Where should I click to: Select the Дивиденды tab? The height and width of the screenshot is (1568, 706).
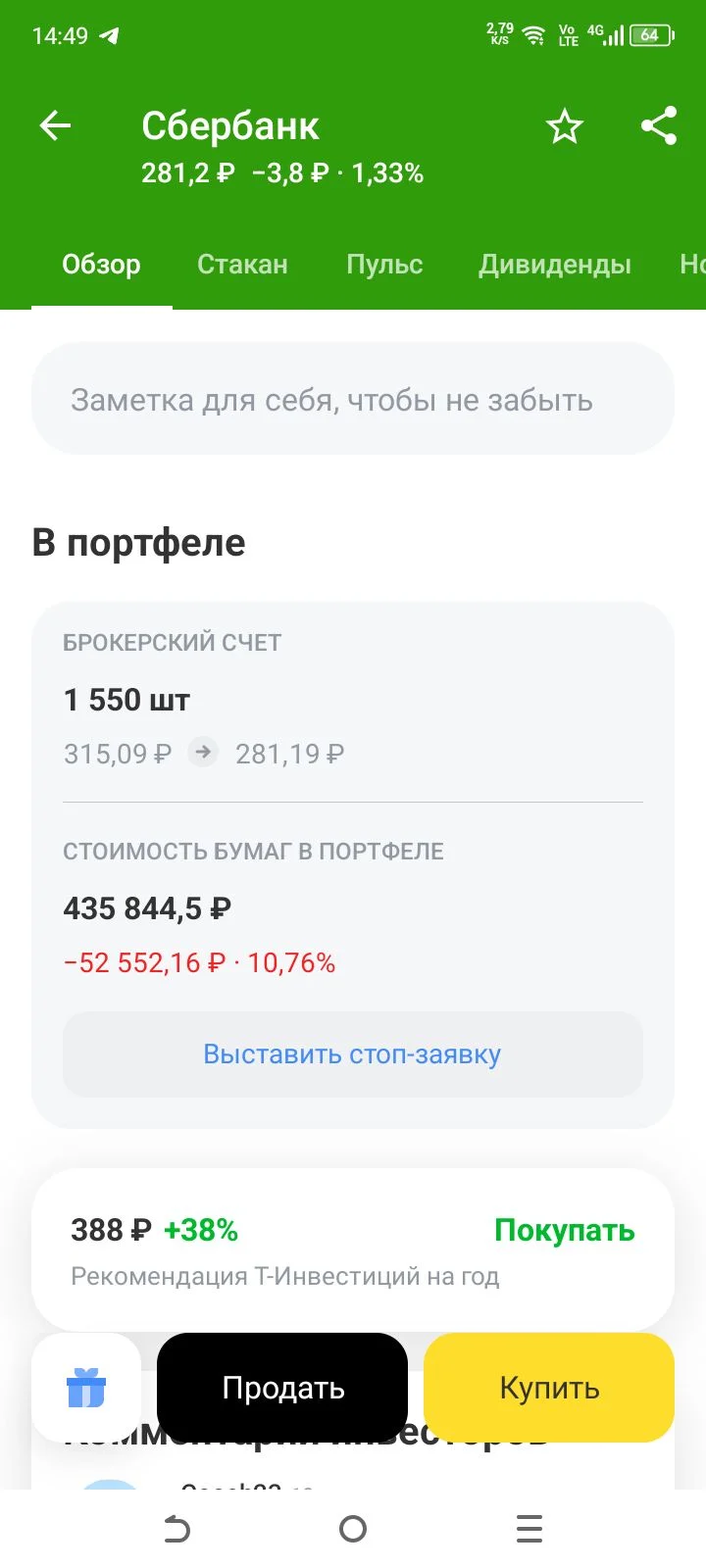[x=555, y=265]
